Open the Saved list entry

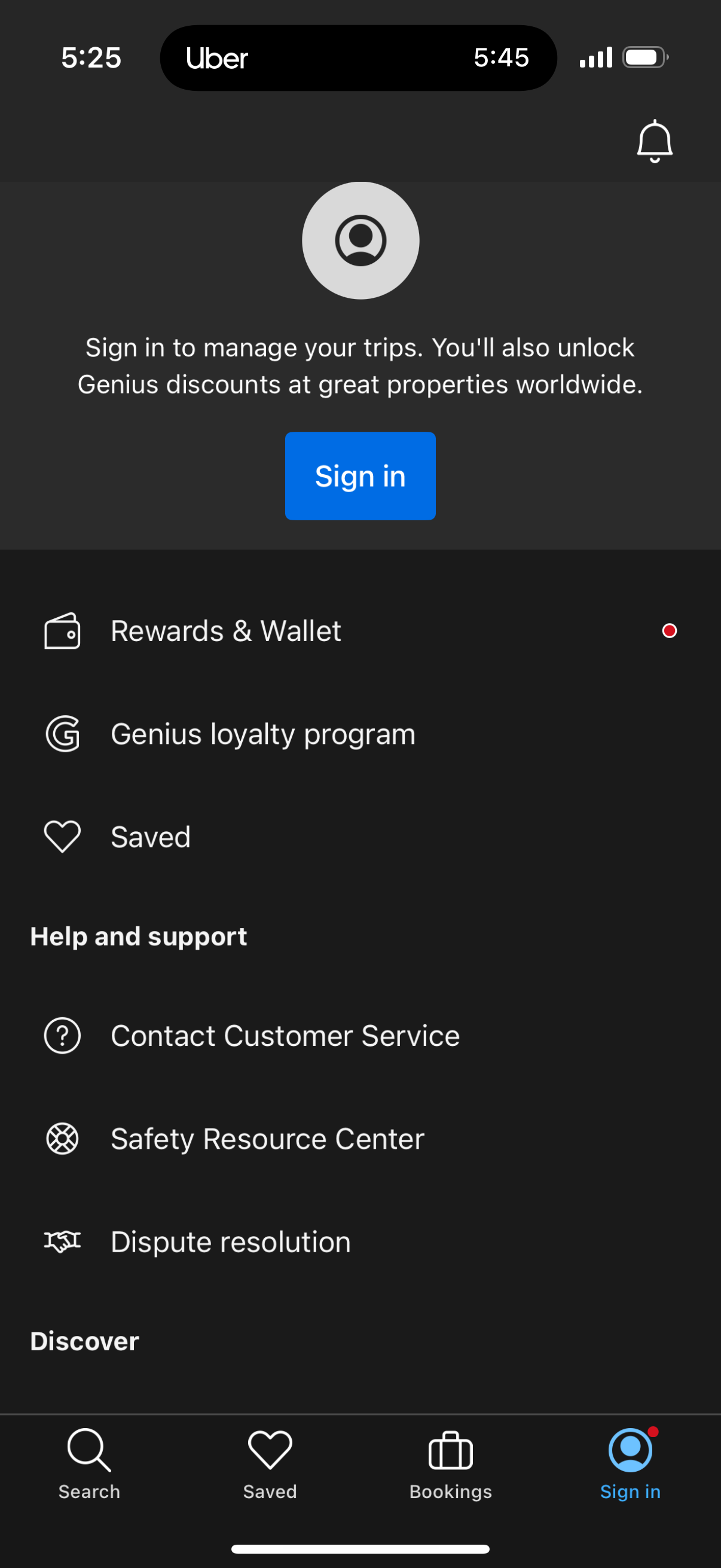coord(151,836)
